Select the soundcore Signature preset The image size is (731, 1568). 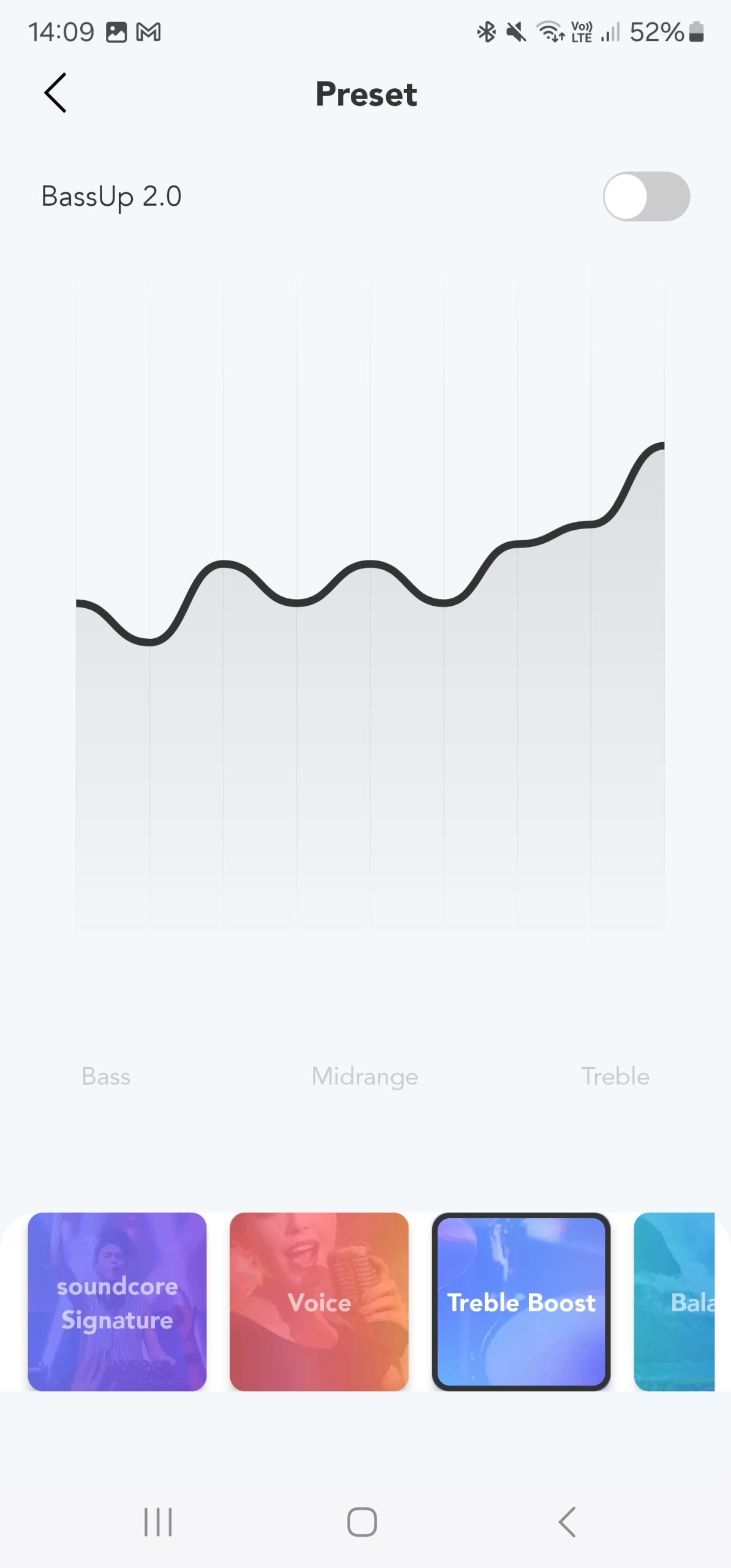tap(117, 1301)
